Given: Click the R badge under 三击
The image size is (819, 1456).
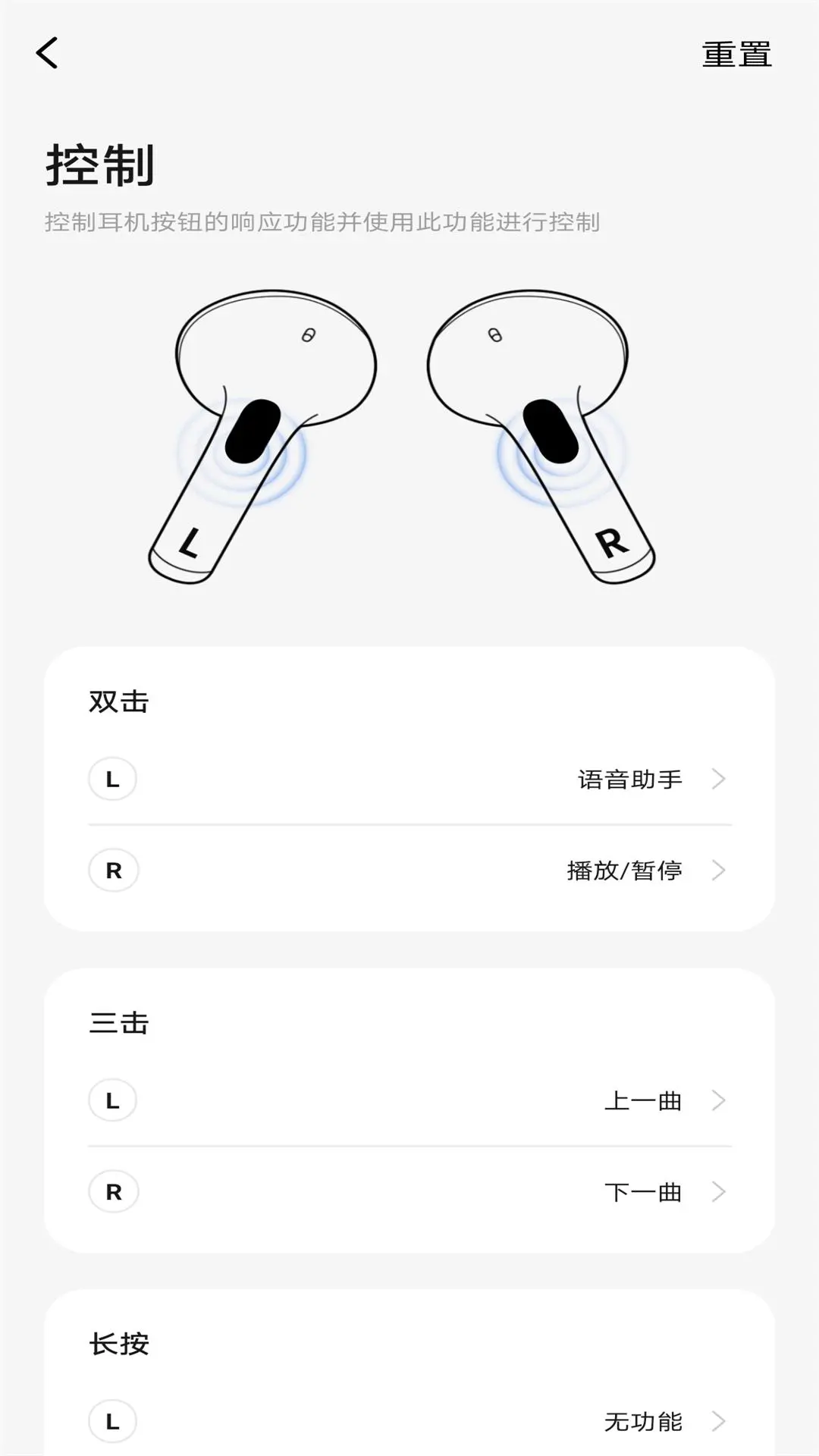Looking at the screenshot, I should point(112,1192).
